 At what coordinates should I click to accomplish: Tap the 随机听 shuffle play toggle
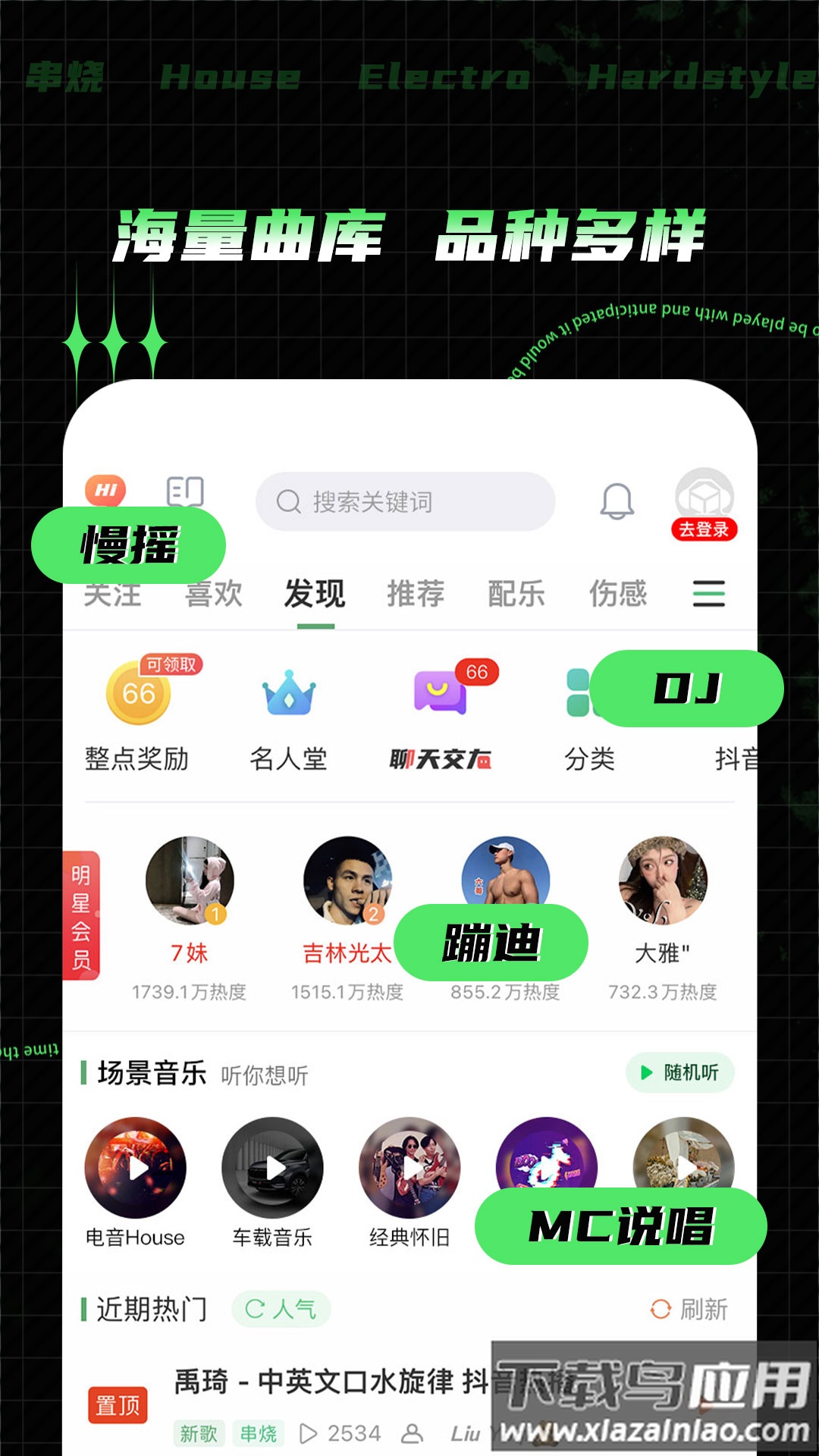coord(680,1072)
